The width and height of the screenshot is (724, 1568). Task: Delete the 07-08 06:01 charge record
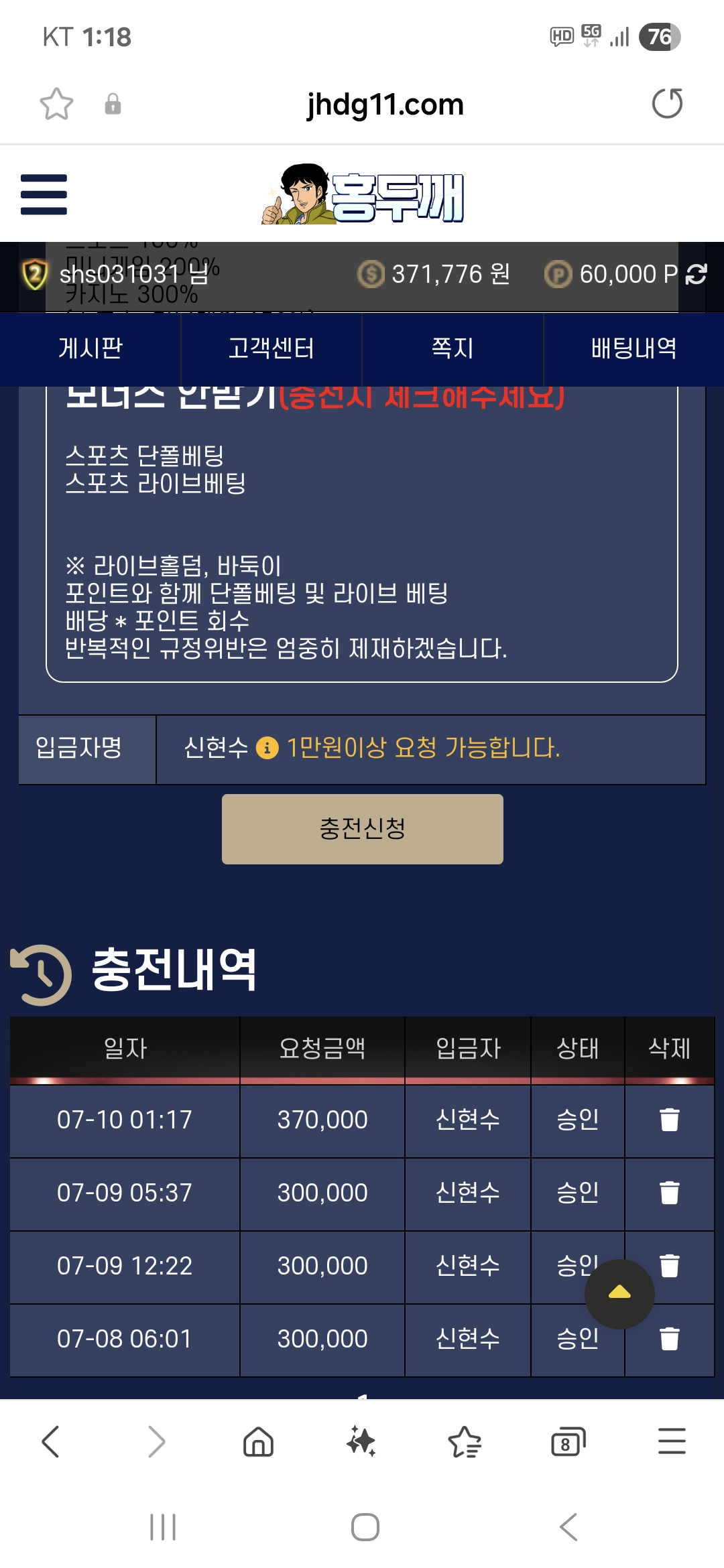[x=669, y=1339]
